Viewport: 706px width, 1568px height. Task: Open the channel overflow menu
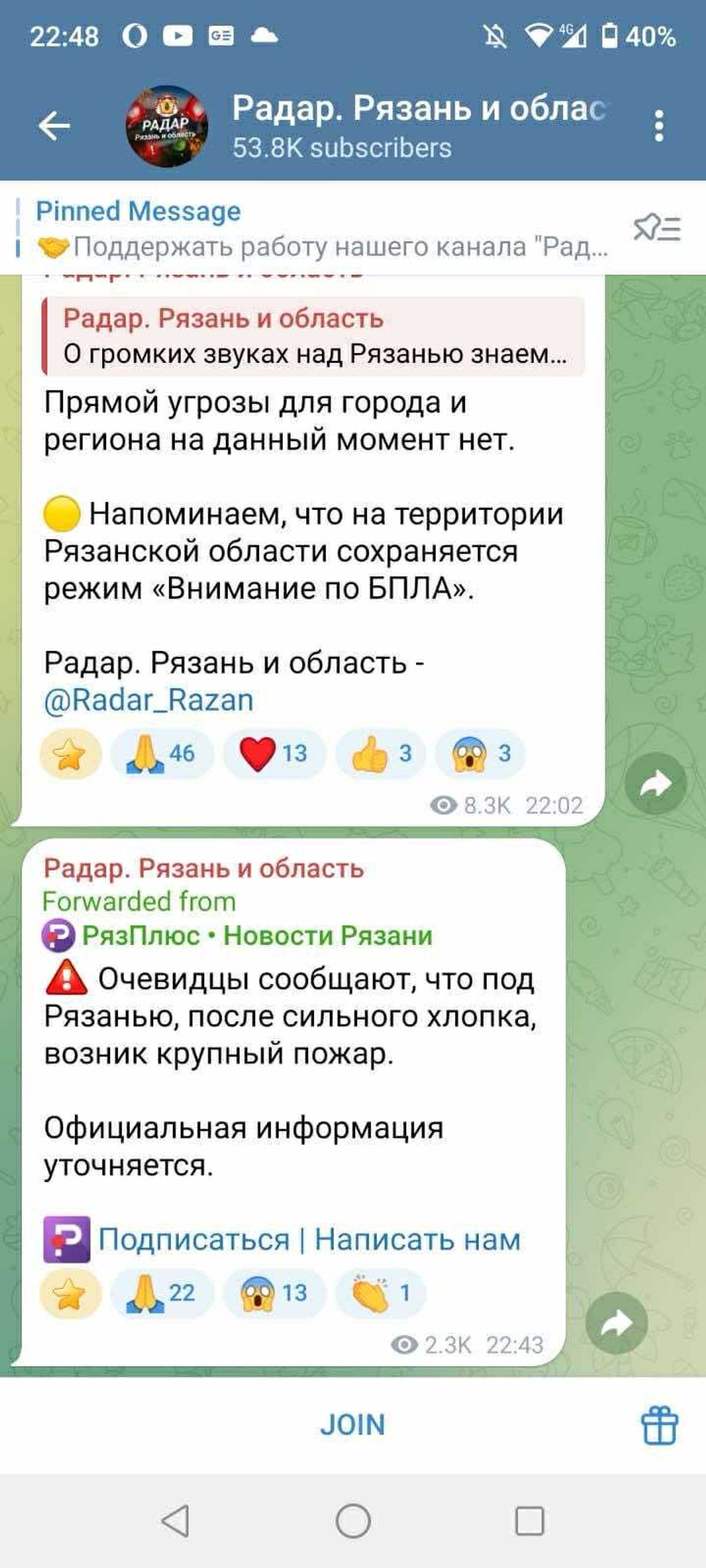tap(658, 126)
